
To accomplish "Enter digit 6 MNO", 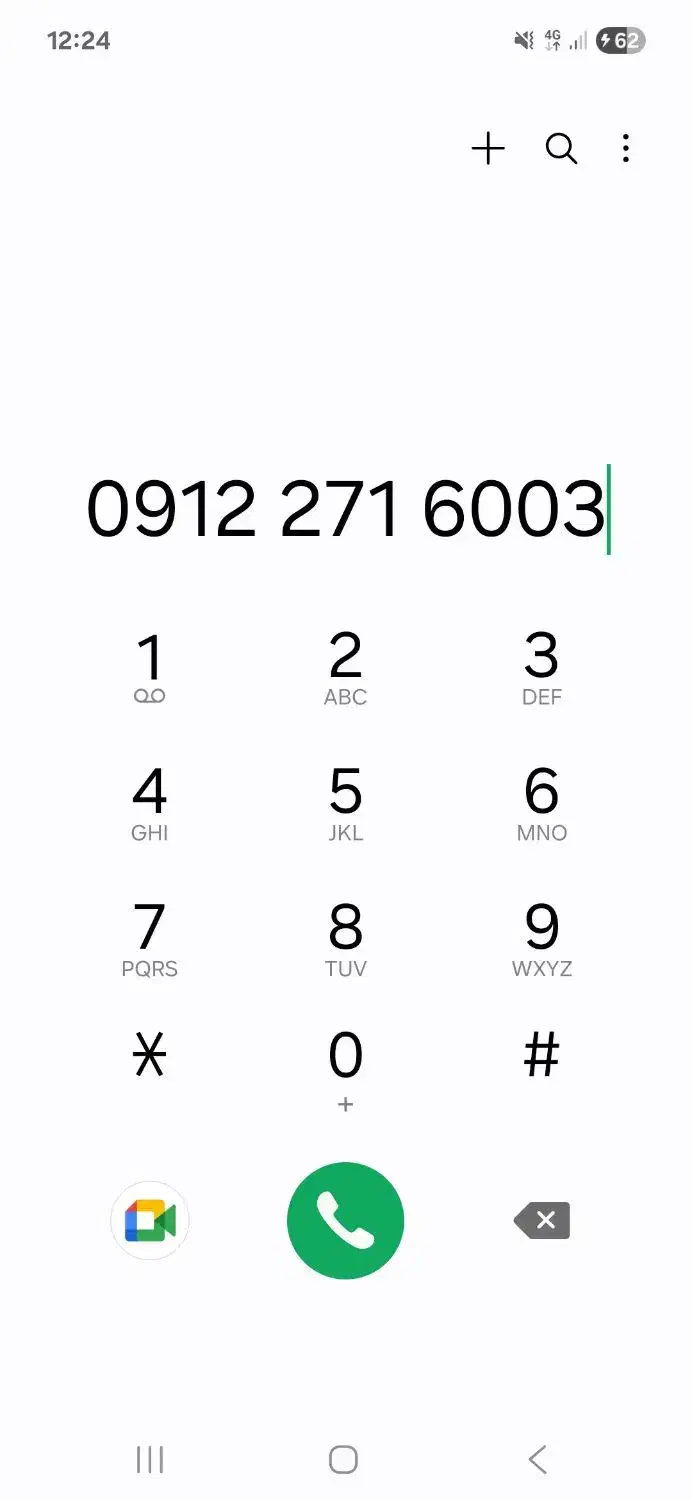I will (541, 804).
